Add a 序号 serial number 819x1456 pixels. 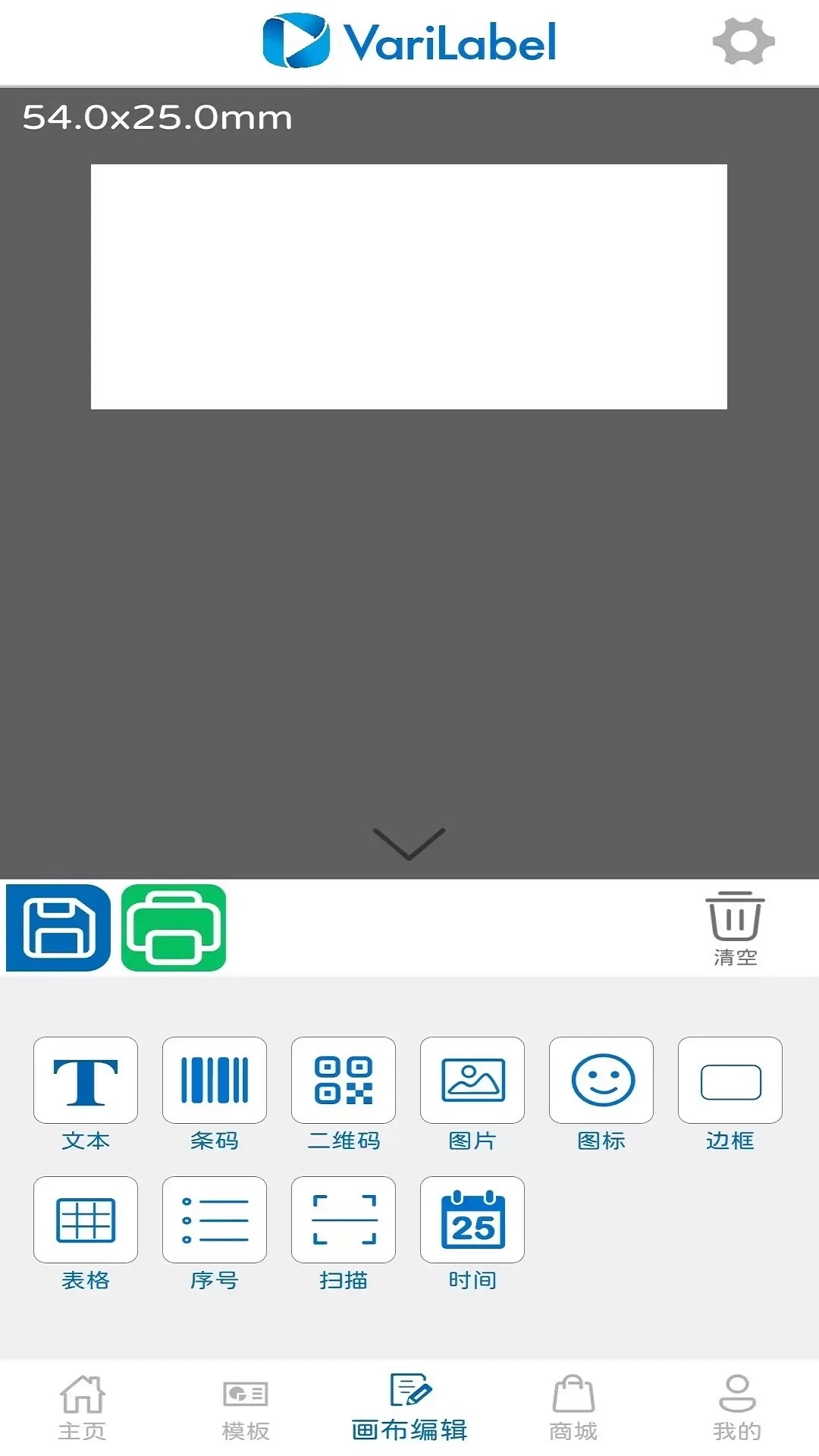[x=215, y=1219]
